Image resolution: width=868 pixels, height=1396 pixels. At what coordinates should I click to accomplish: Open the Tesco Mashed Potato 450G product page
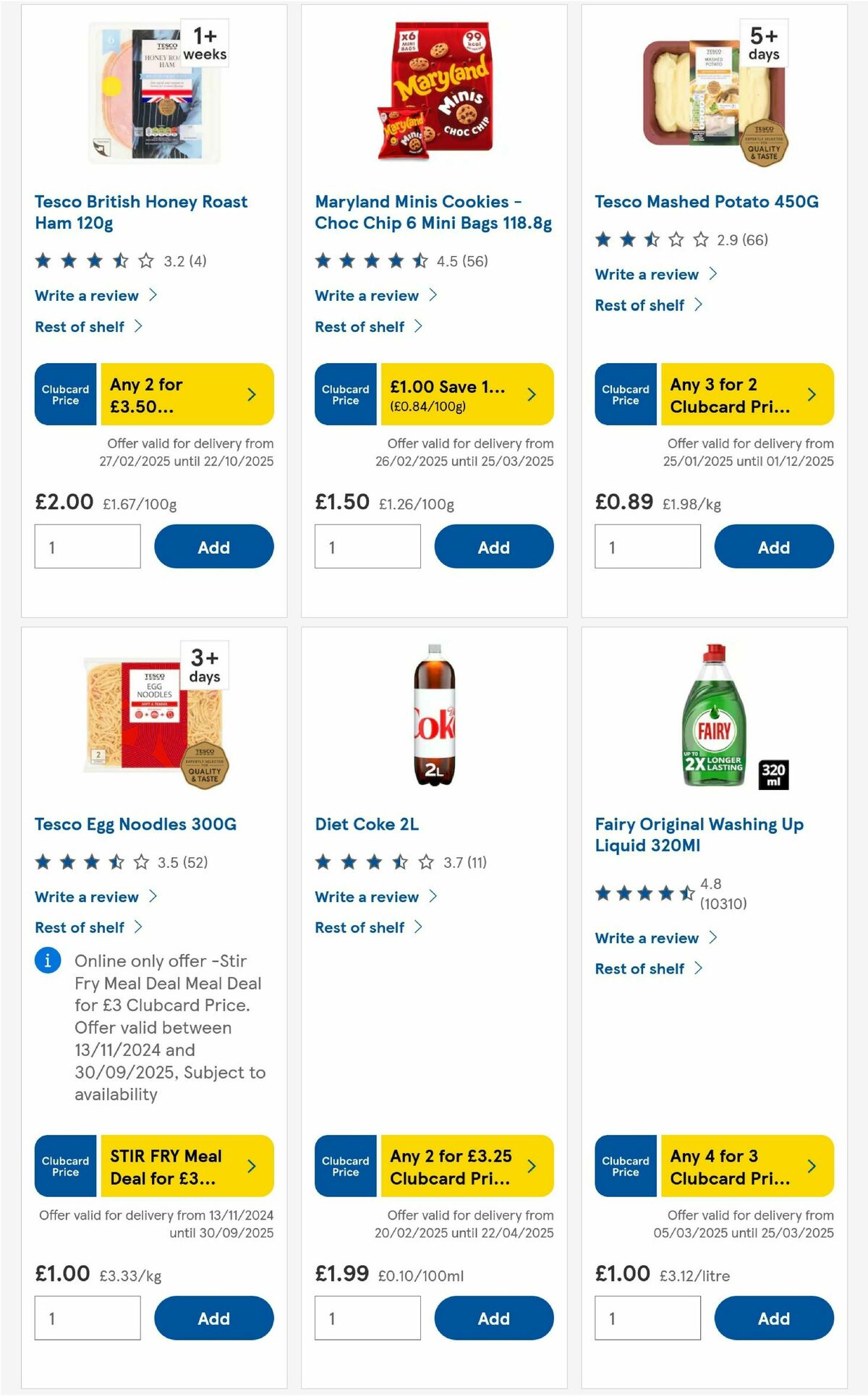pyautogui.click(x=706, y=202)
